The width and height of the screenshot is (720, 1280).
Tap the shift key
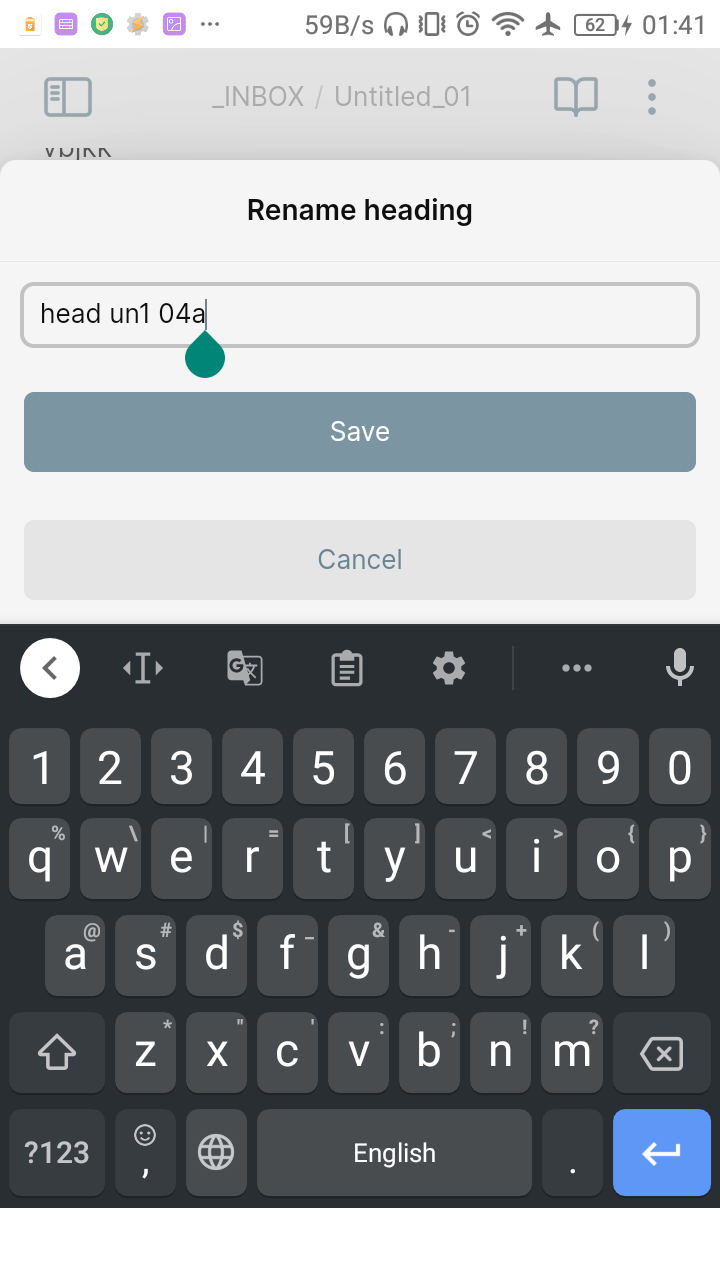coord(57,1053)
